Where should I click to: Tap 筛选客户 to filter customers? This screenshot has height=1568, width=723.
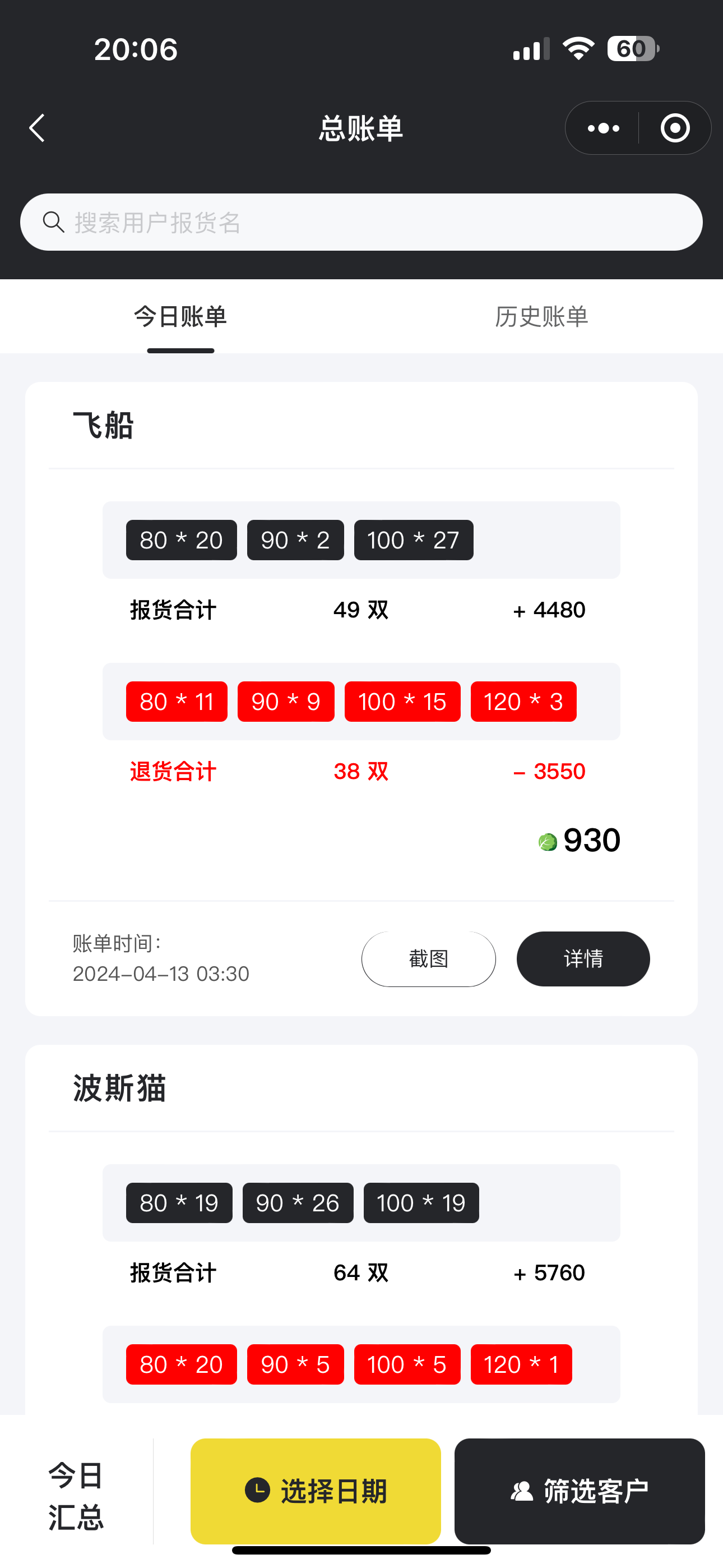pos(580,1491)
